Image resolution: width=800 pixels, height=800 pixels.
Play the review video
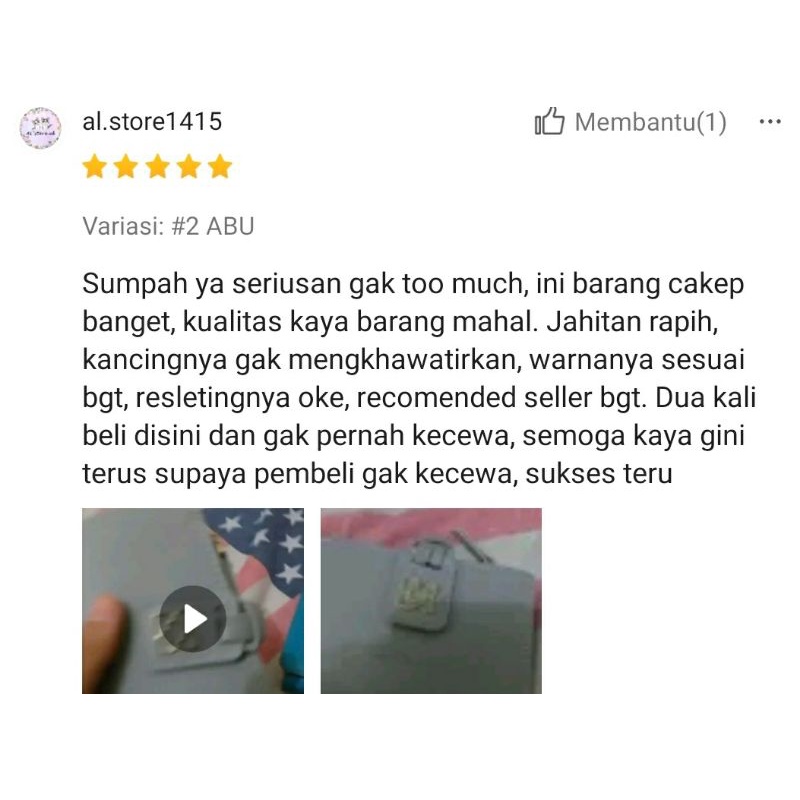tap(193, 619)
